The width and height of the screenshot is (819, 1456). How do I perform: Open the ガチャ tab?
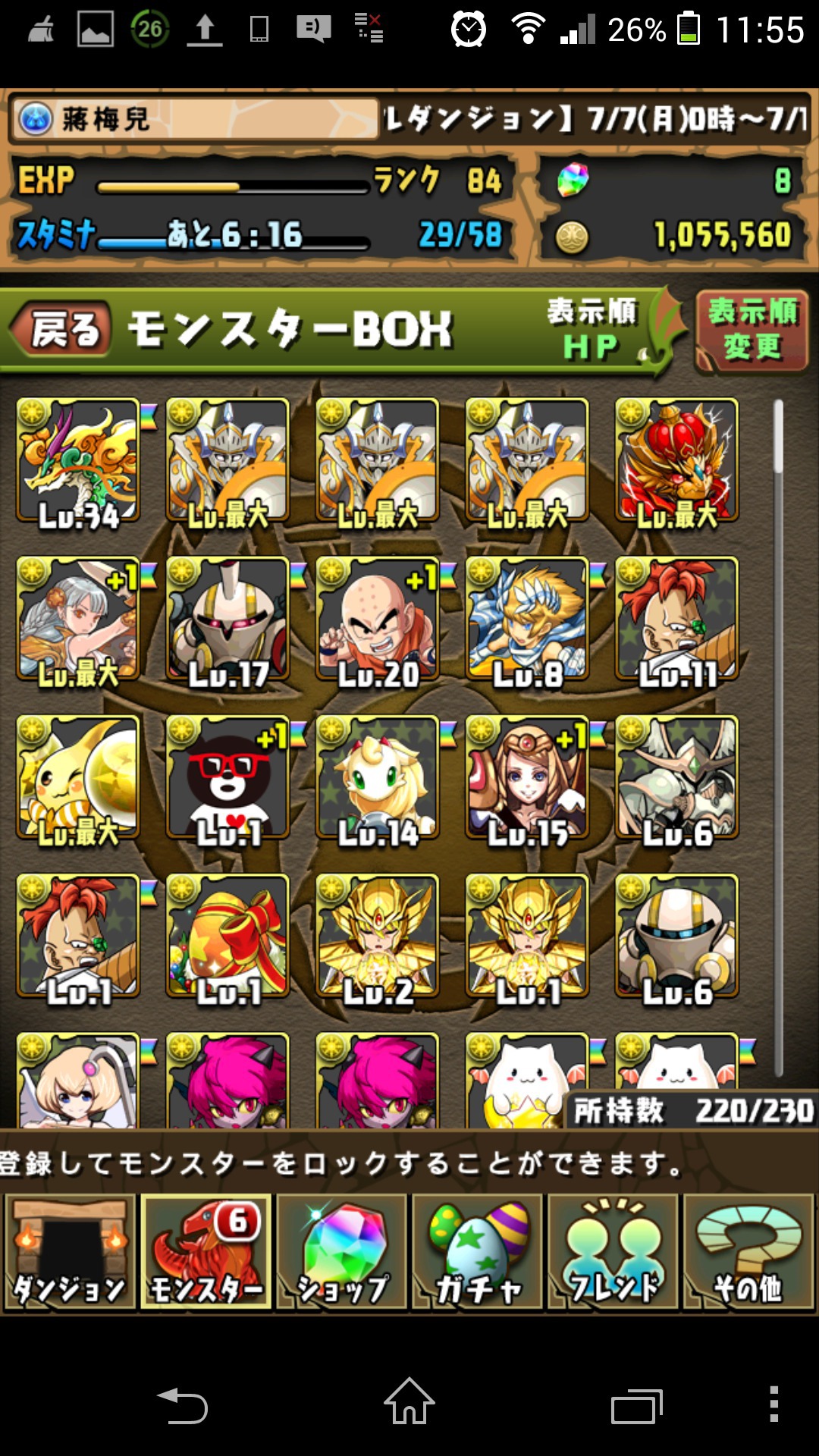point(478,1252)
